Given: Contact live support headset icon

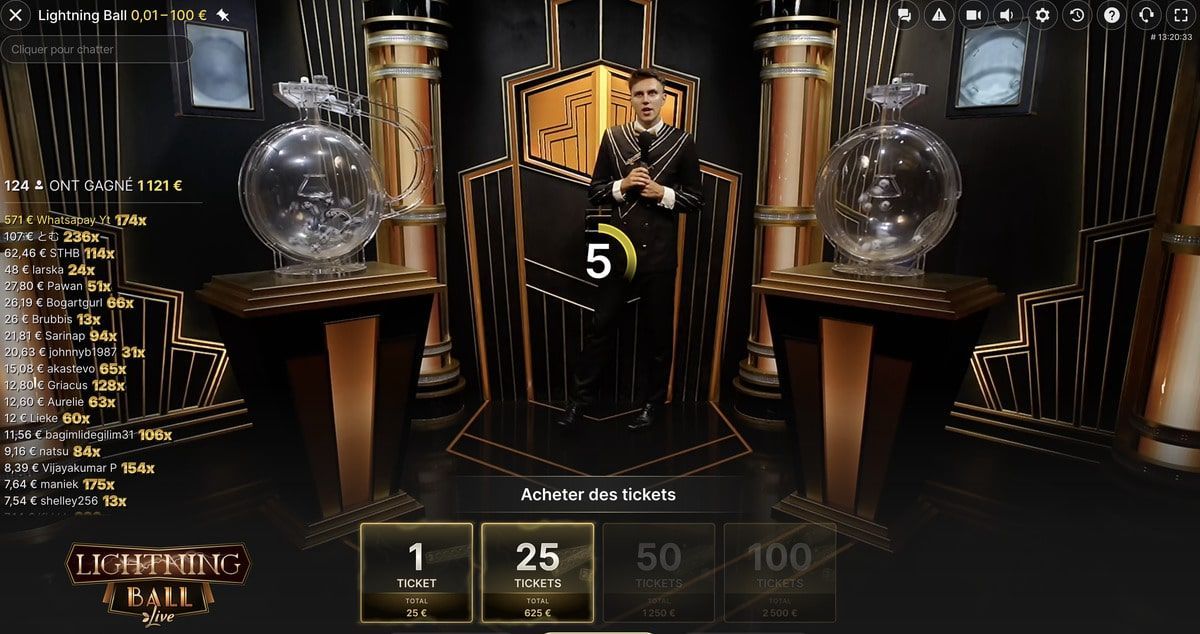Looking at the screenshot, I should pos(1147,15).
